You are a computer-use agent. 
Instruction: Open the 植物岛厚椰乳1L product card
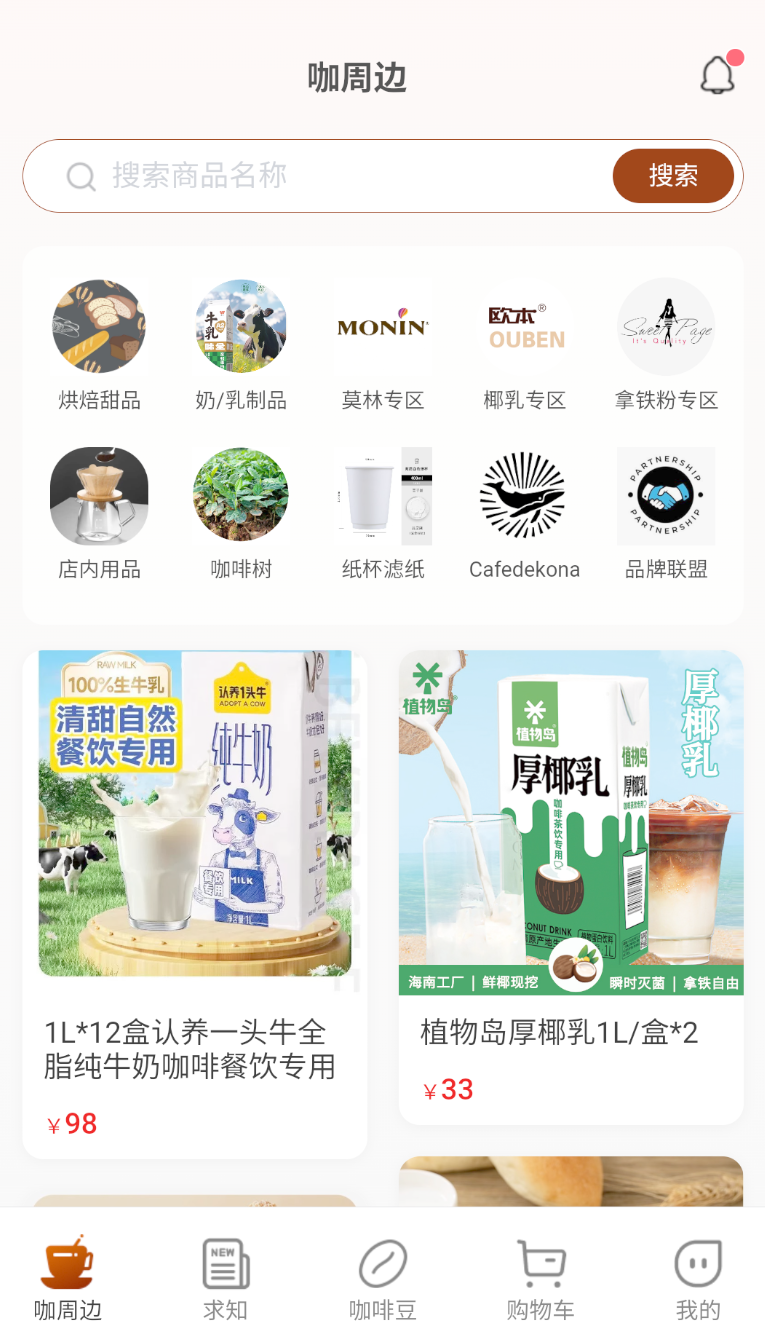pyautogui.click(x=571, y=887)
